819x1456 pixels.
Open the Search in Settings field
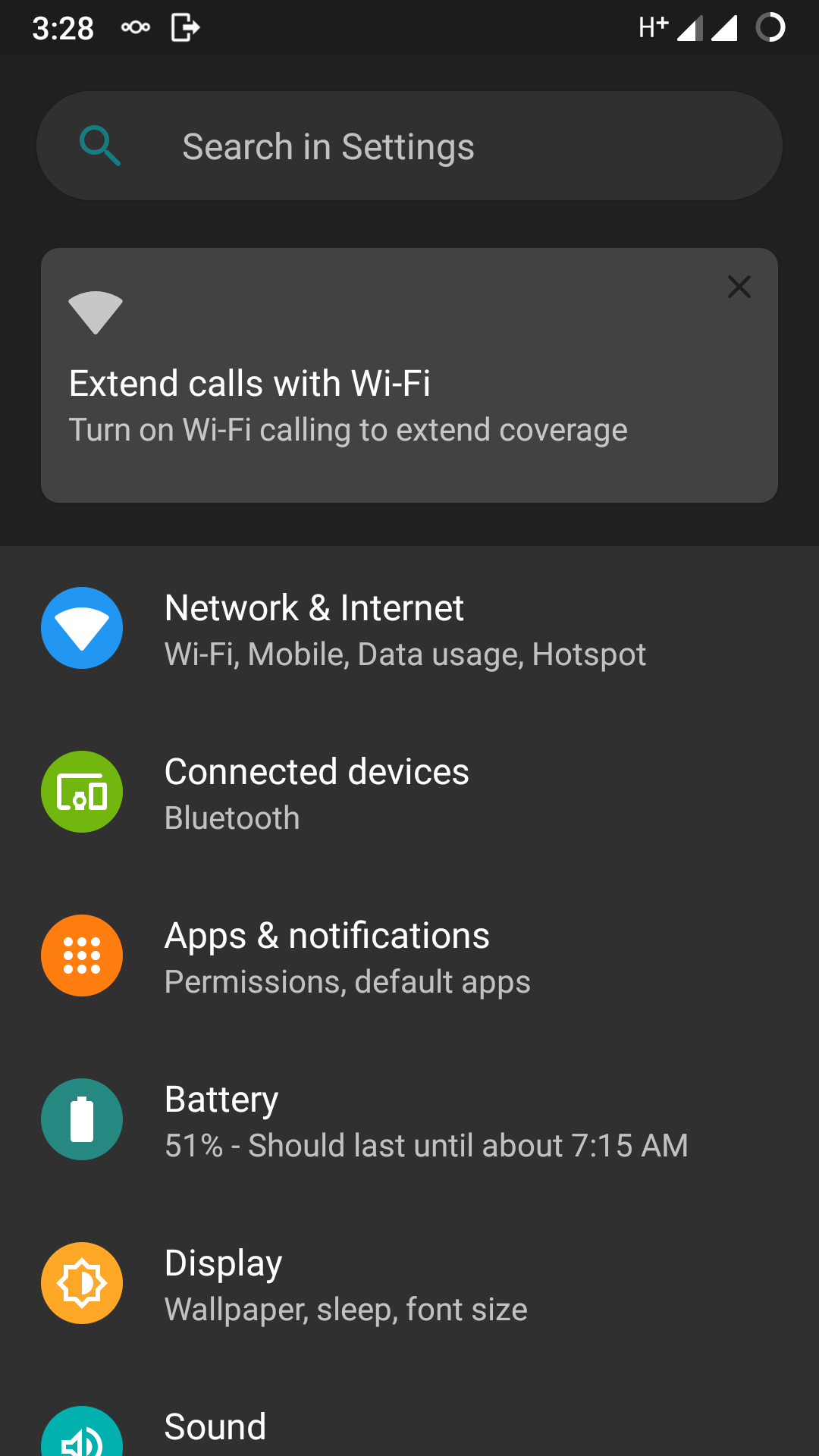click(x=409, y=146)
